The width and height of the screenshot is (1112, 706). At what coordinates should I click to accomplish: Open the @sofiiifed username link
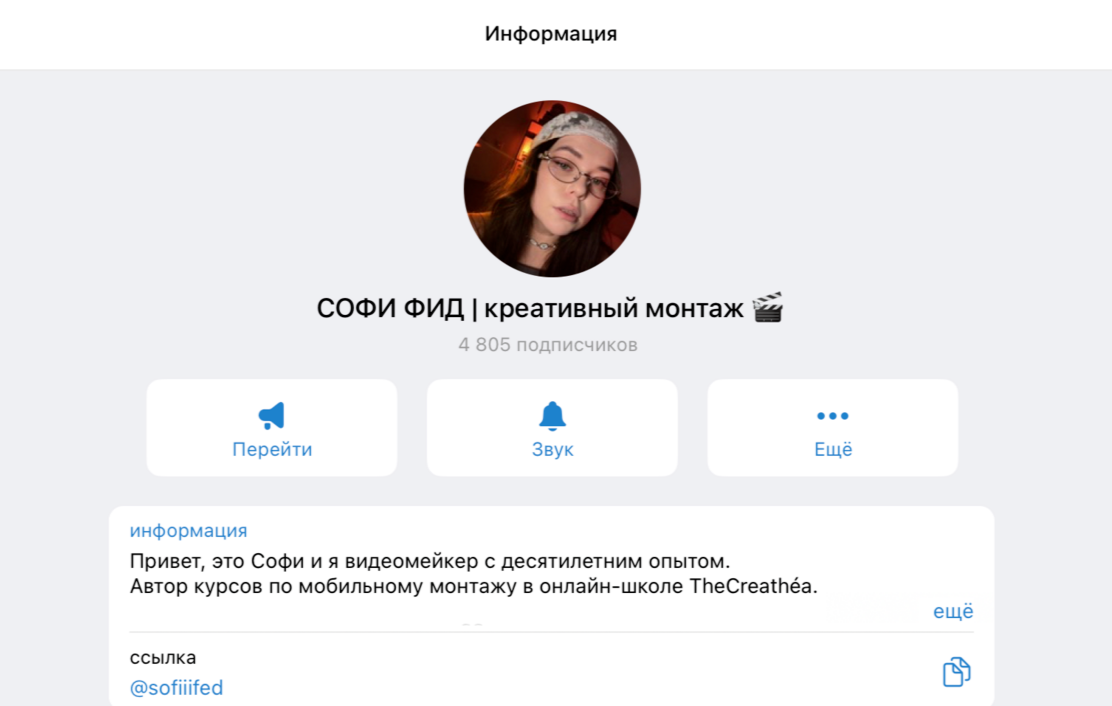[177, 688]
